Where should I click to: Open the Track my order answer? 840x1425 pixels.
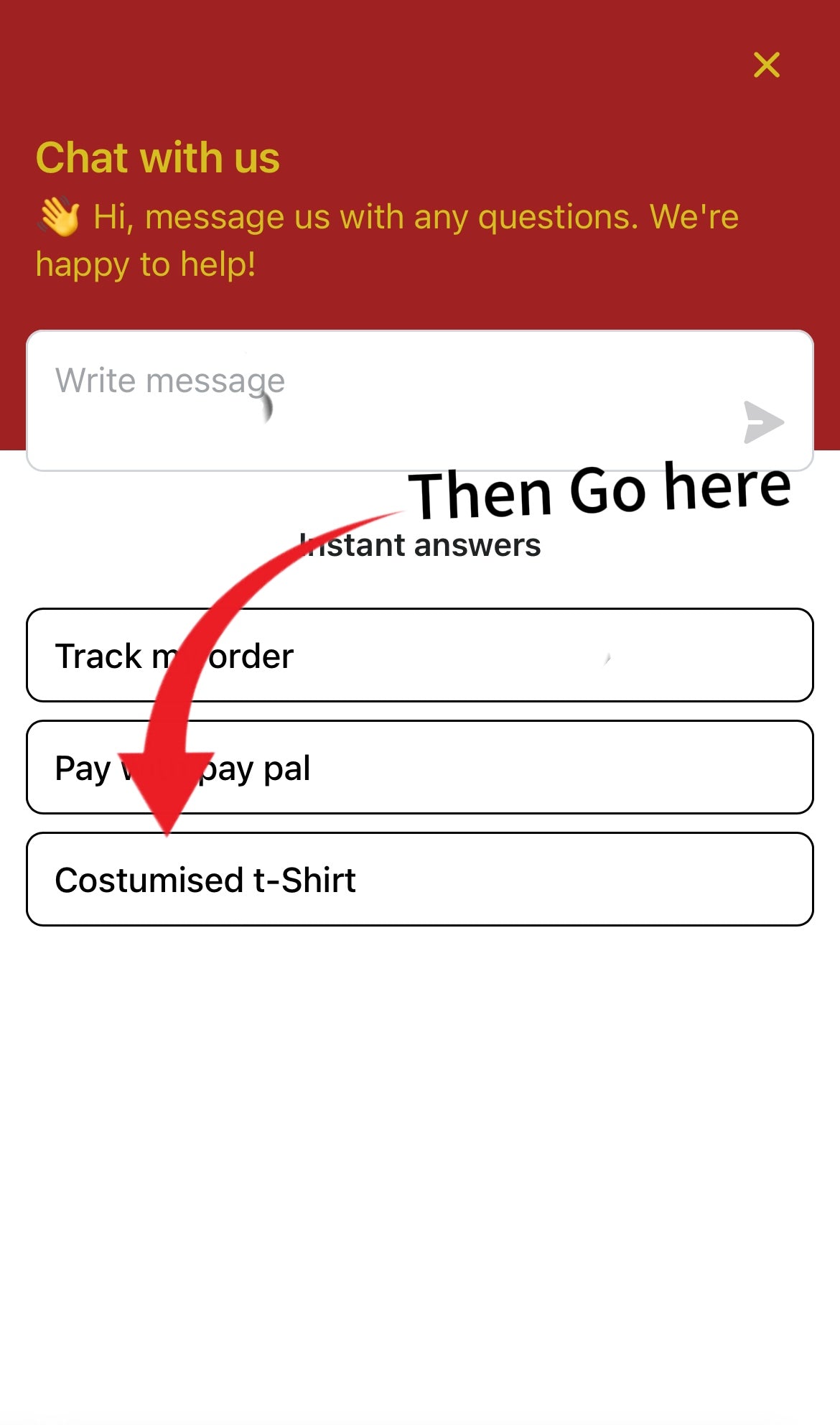(419, 655)
